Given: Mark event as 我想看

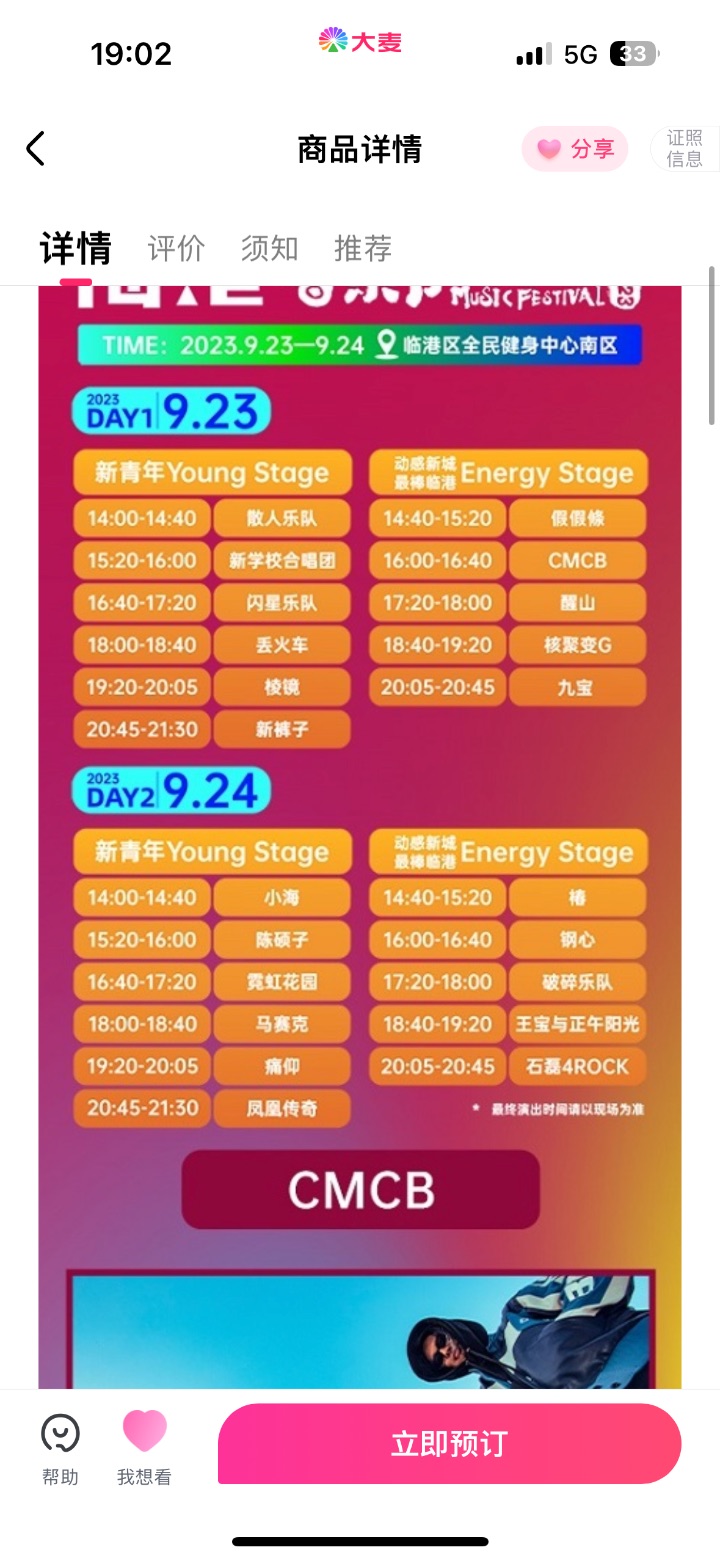Looking at the screenshot, I should [x=144, y=1448].
